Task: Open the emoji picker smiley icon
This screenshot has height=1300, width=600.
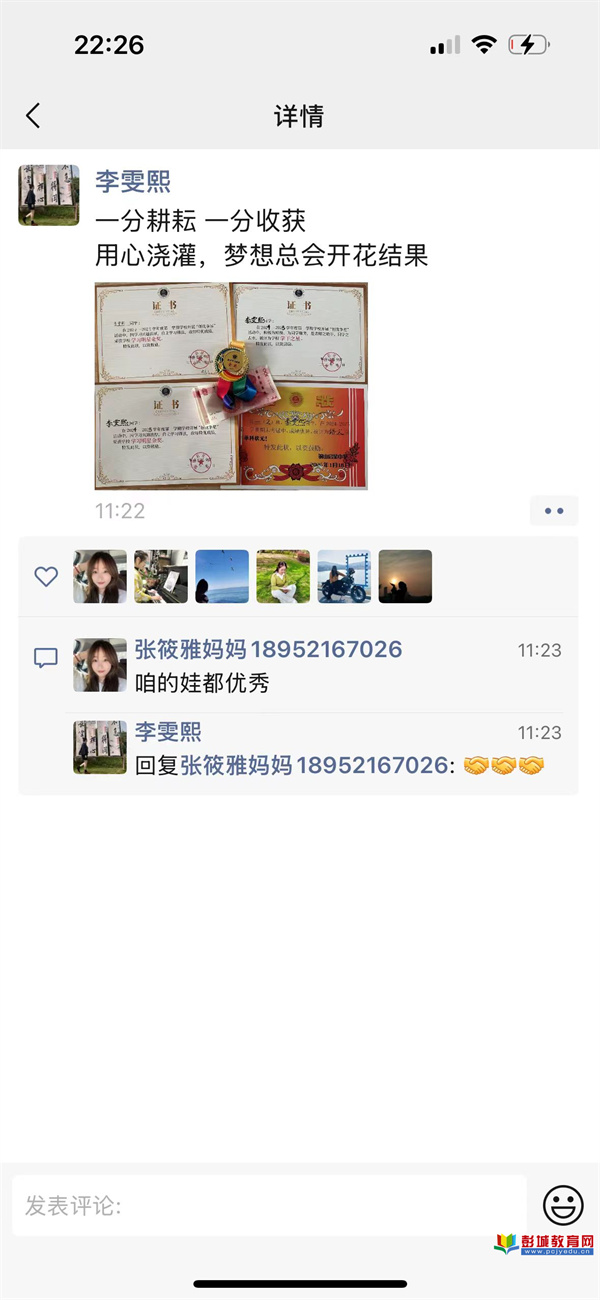Action: (563, 1205)
